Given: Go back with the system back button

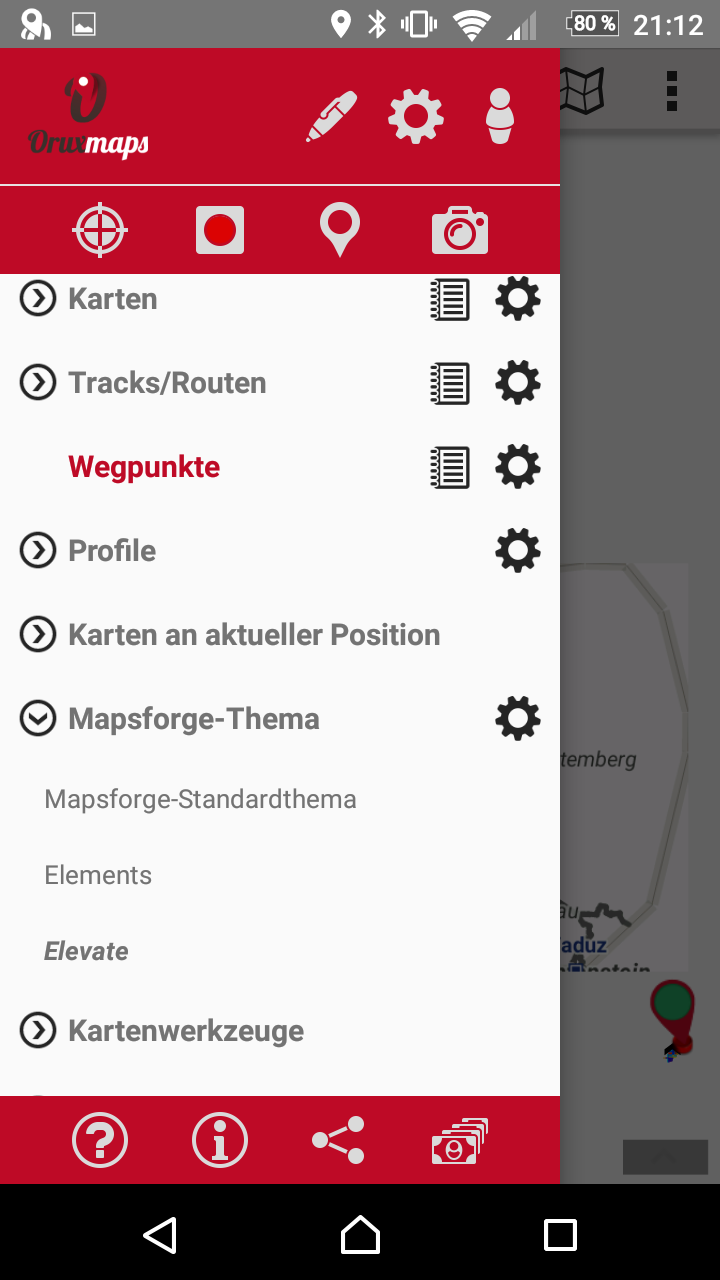Looking at the screenshot, I should pyautogui.click(x=160, y=1235).
